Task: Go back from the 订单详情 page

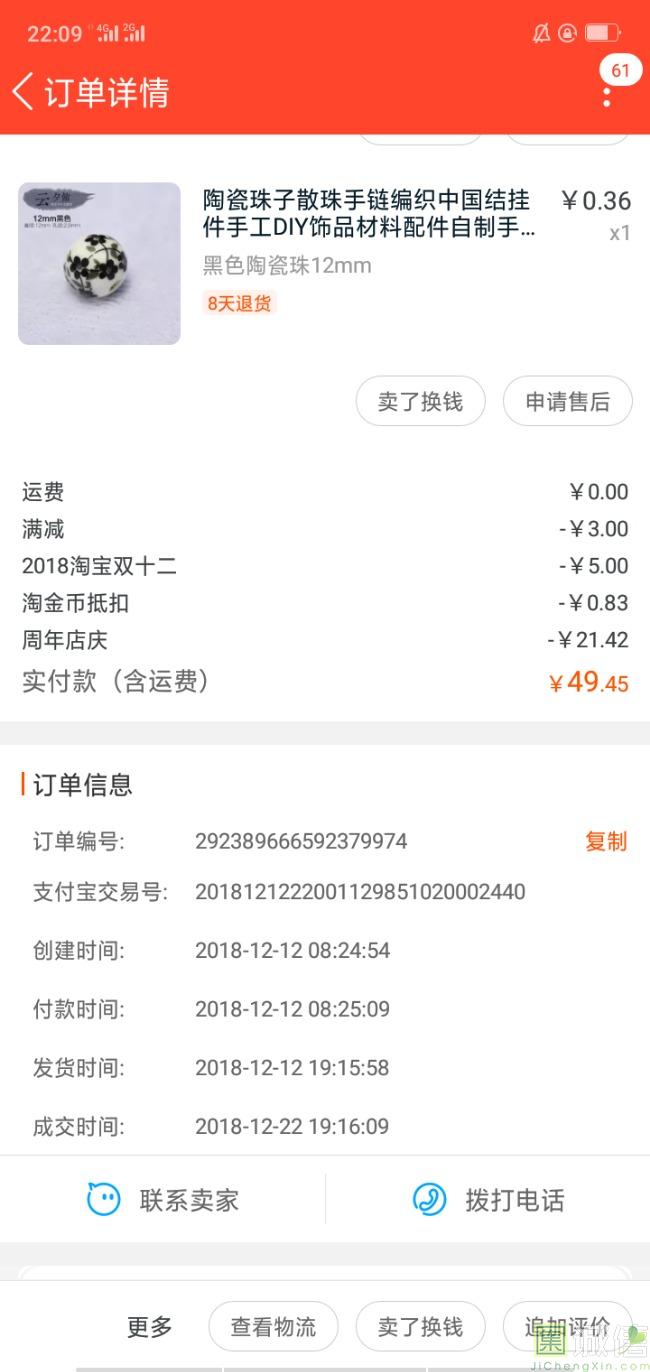Action: coord(23,92)
